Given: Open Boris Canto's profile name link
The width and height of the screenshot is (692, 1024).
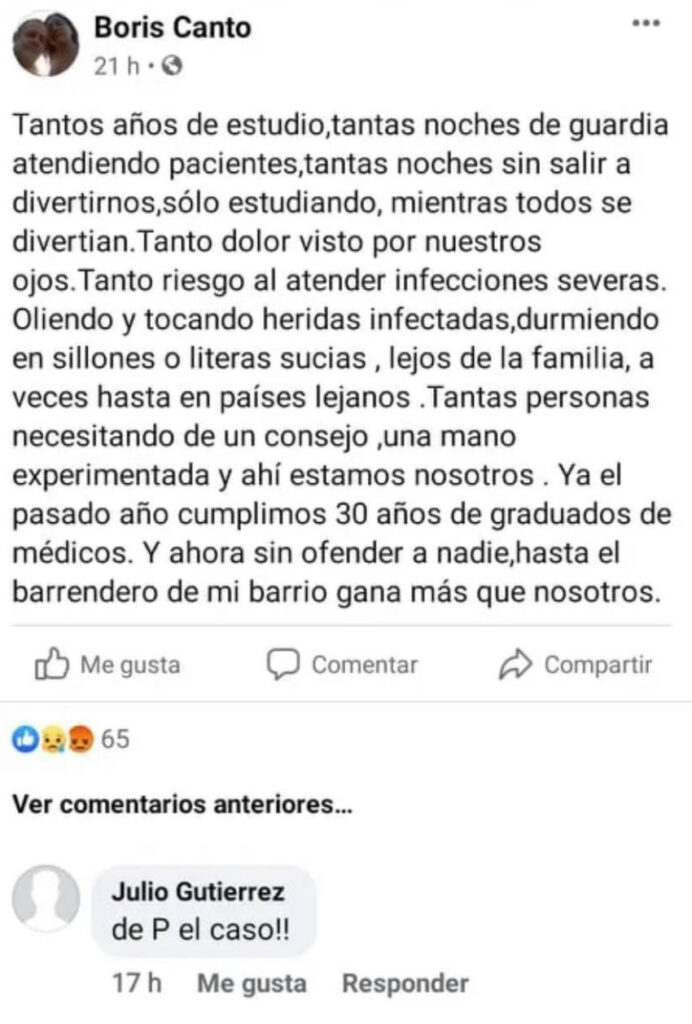Looking at the screenshot, I should point(172,28).
